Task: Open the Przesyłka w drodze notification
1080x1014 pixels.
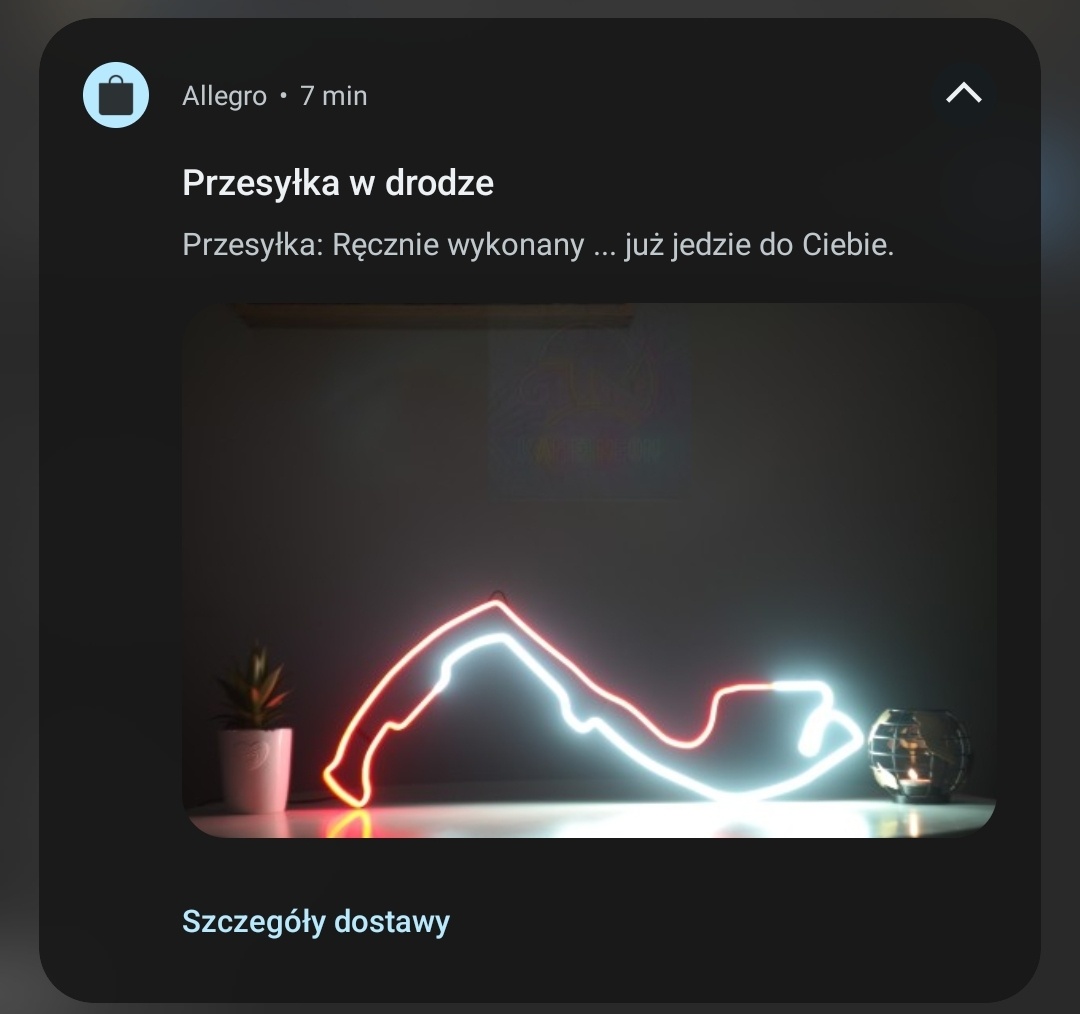Action: click(x=338, y=184)
